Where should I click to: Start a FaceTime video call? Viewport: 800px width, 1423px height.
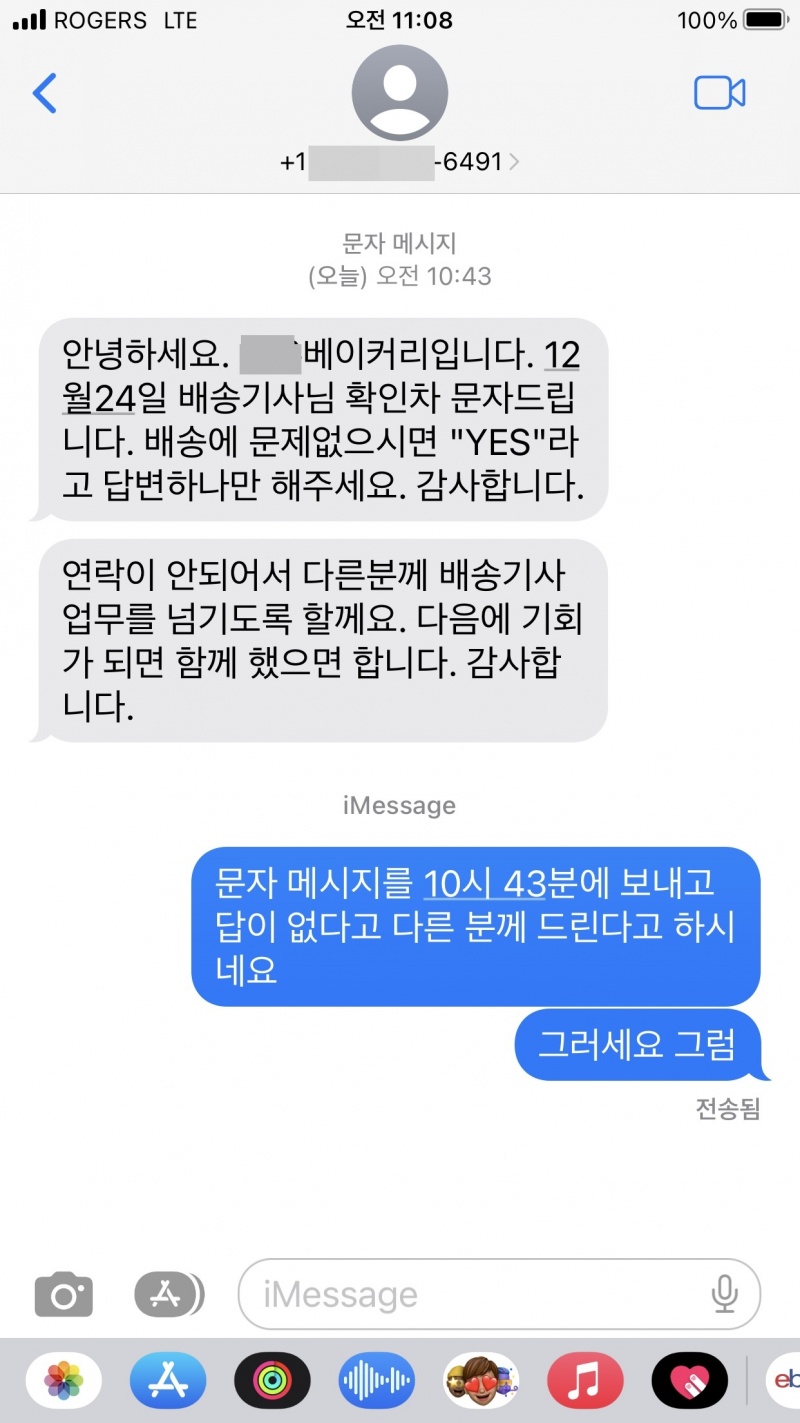tap(720, 93)
